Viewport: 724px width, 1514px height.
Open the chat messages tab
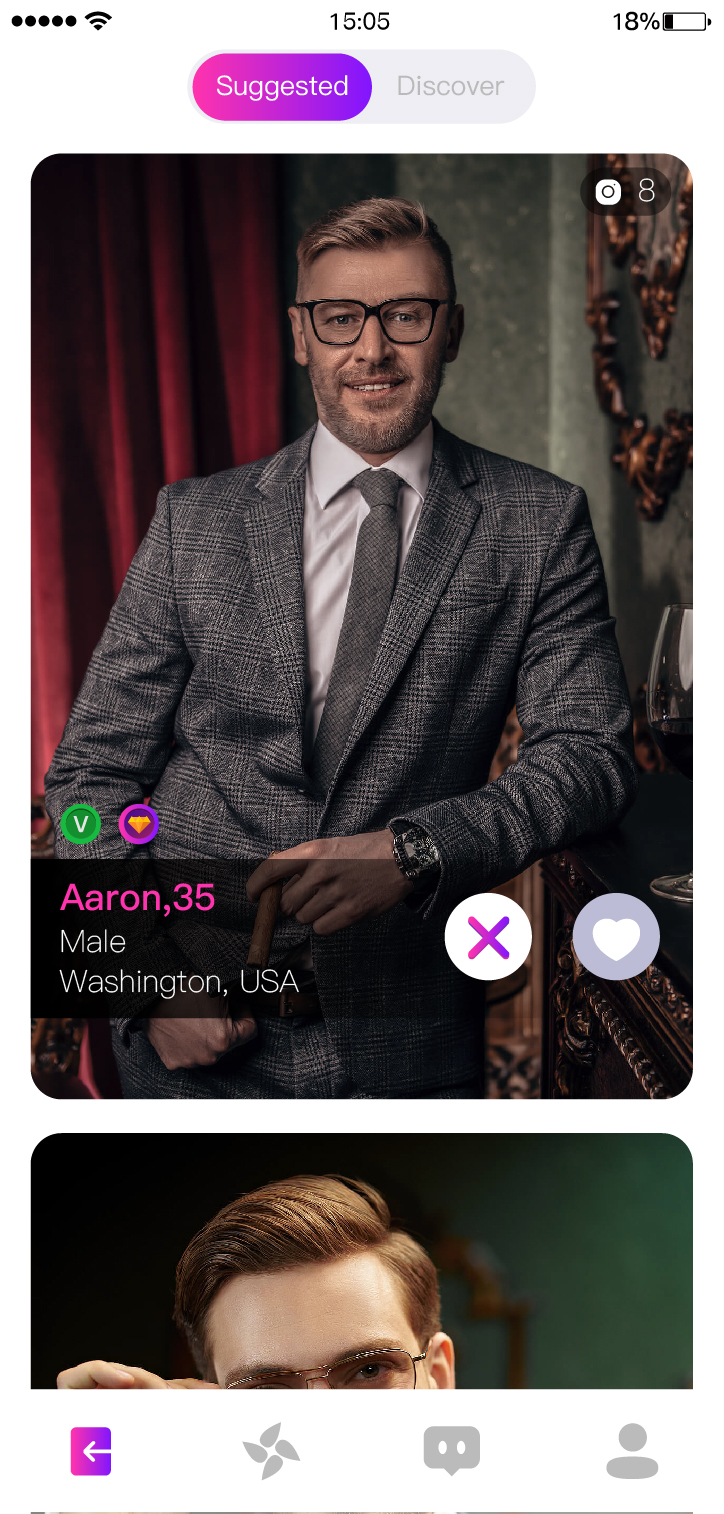tap(452, 1451)
